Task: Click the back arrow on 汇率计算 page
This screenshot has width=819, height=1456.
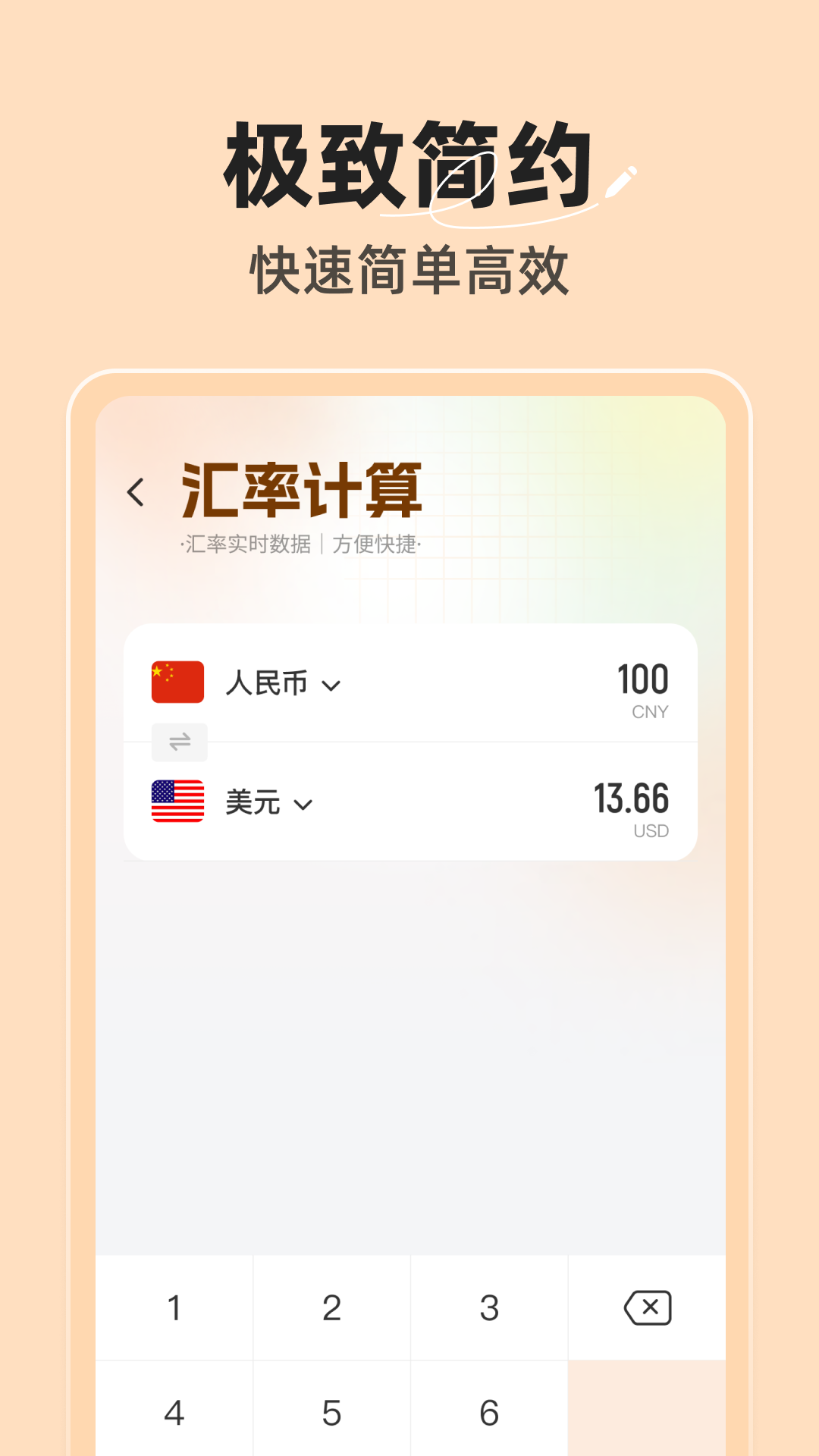Action: (135, 493)
